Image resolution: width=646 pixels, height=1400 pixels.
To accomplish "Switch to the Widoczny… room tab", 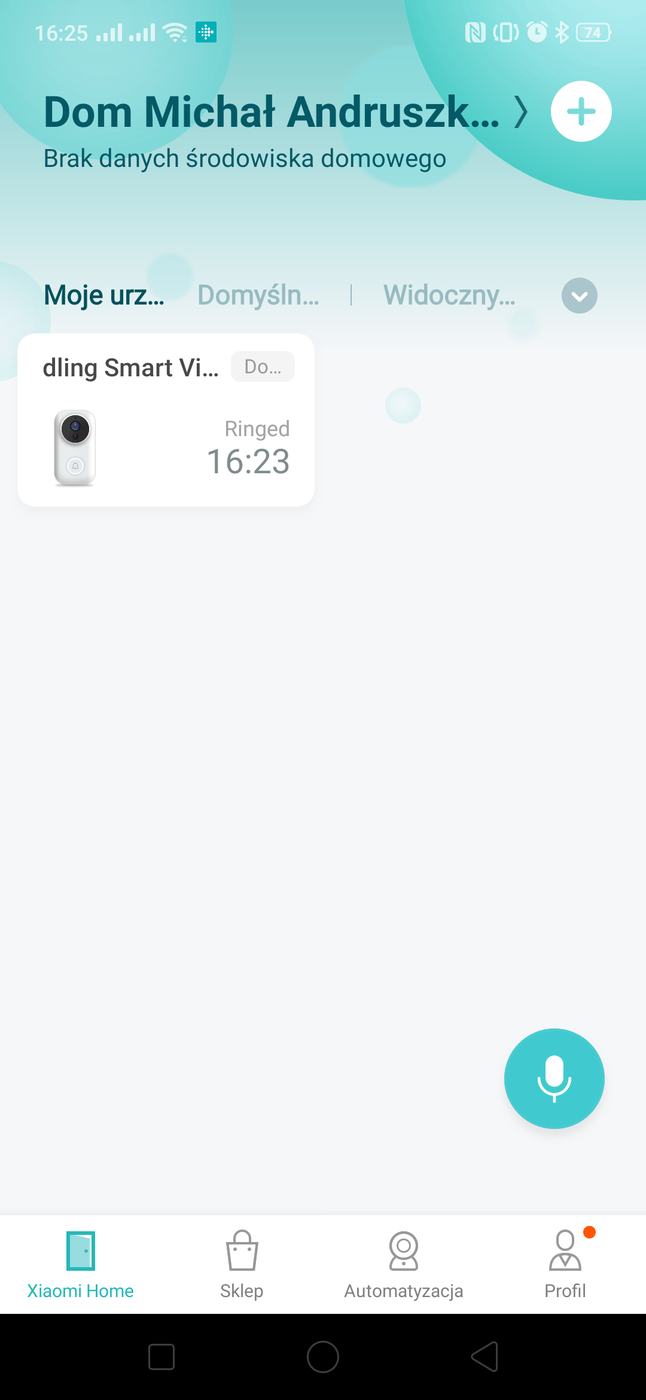I will (449, 295).
